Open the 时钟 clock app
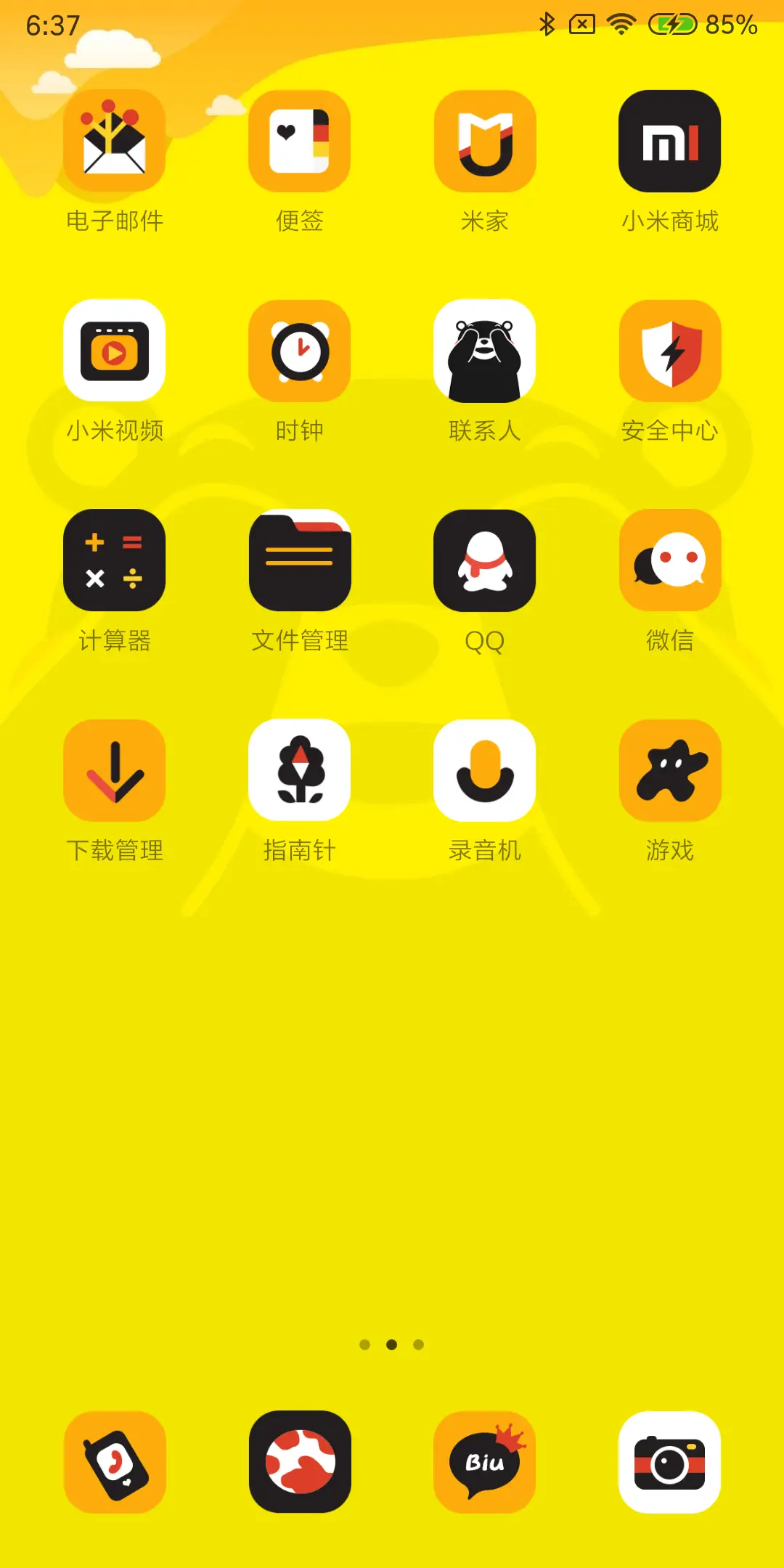 (300, 351)
